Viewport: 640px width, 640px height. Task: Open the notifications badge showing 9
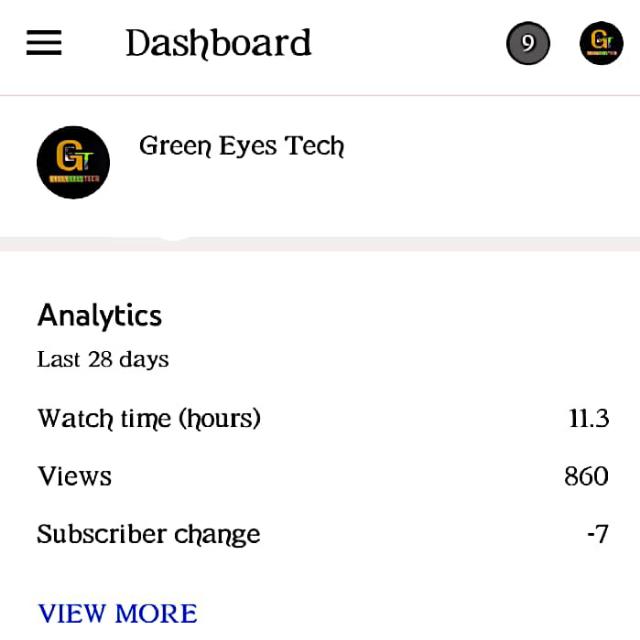[x=528, y=44]
